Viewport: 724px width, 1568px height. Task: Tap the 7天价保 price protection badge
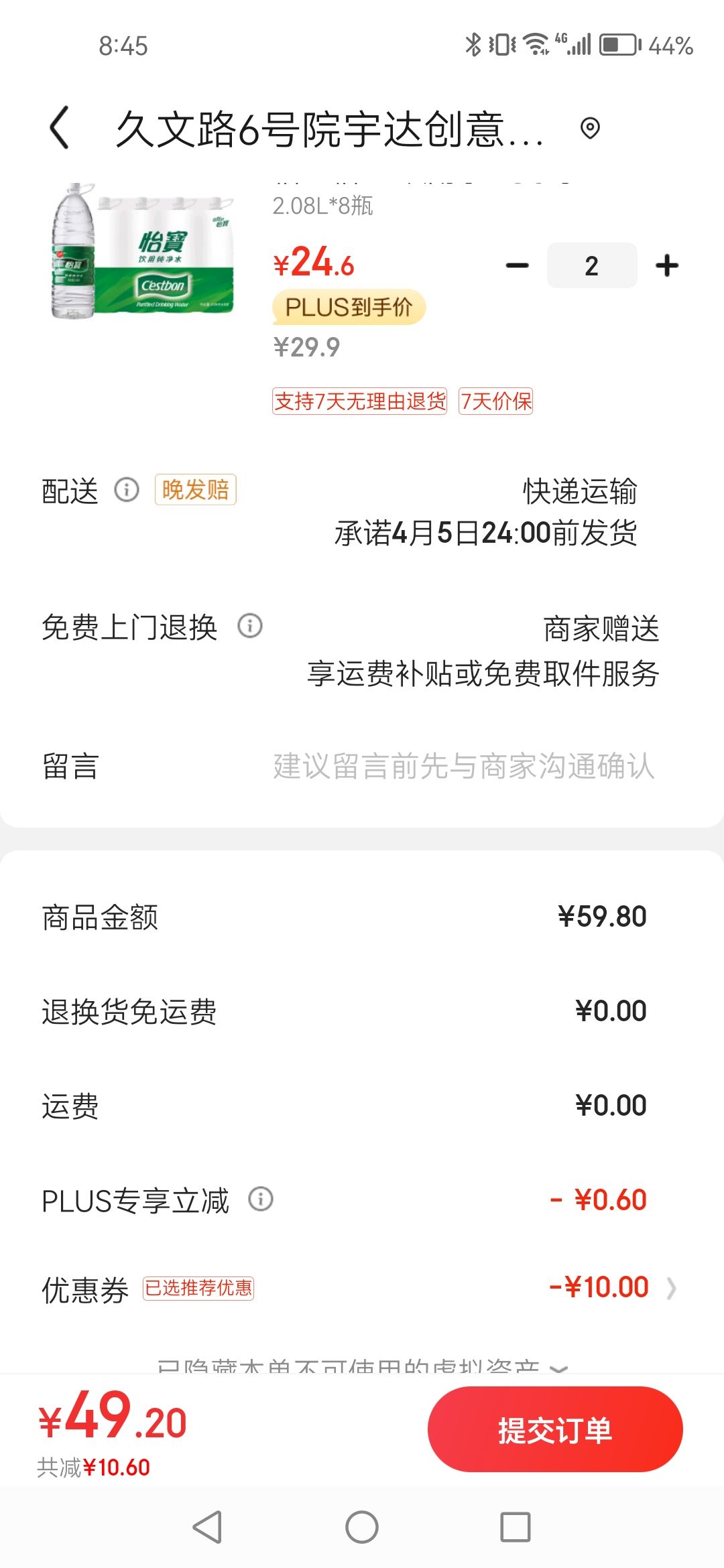pos(496,402)
